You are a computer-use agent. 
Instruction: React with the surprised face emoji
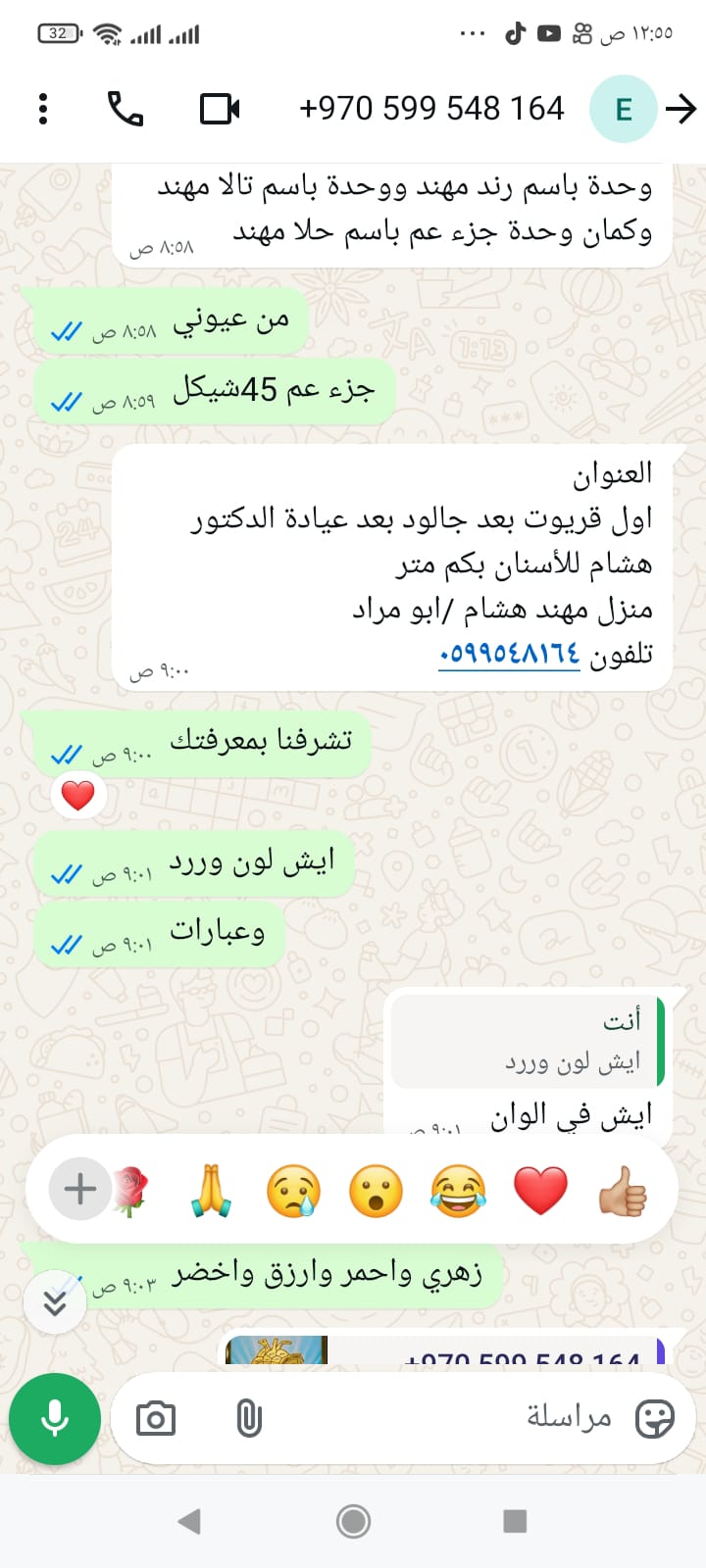(x=376, y=1192)
